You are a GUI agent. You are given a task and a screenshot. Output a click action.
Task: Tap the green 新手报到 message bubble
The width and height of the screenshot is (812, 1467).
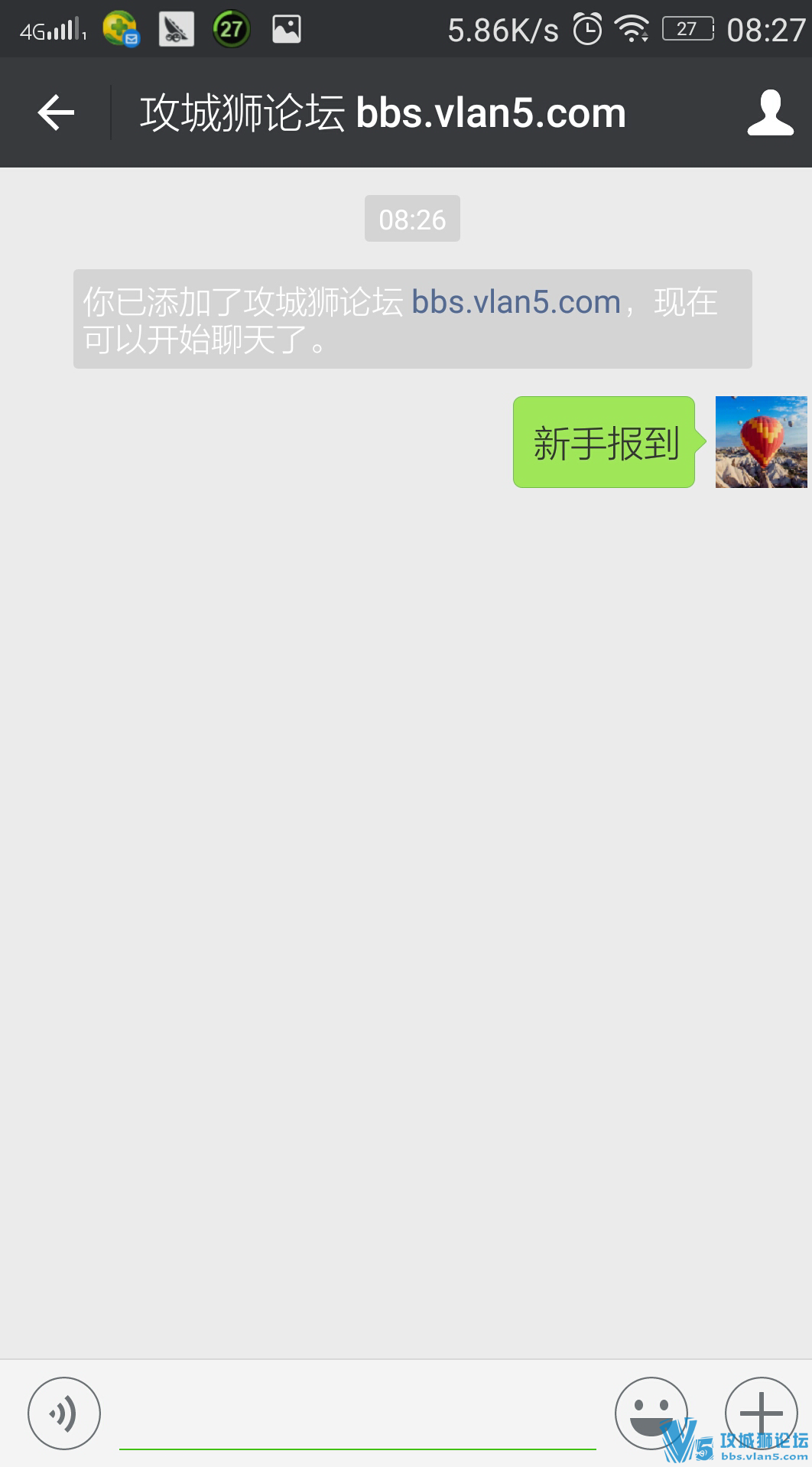point(604,442)
